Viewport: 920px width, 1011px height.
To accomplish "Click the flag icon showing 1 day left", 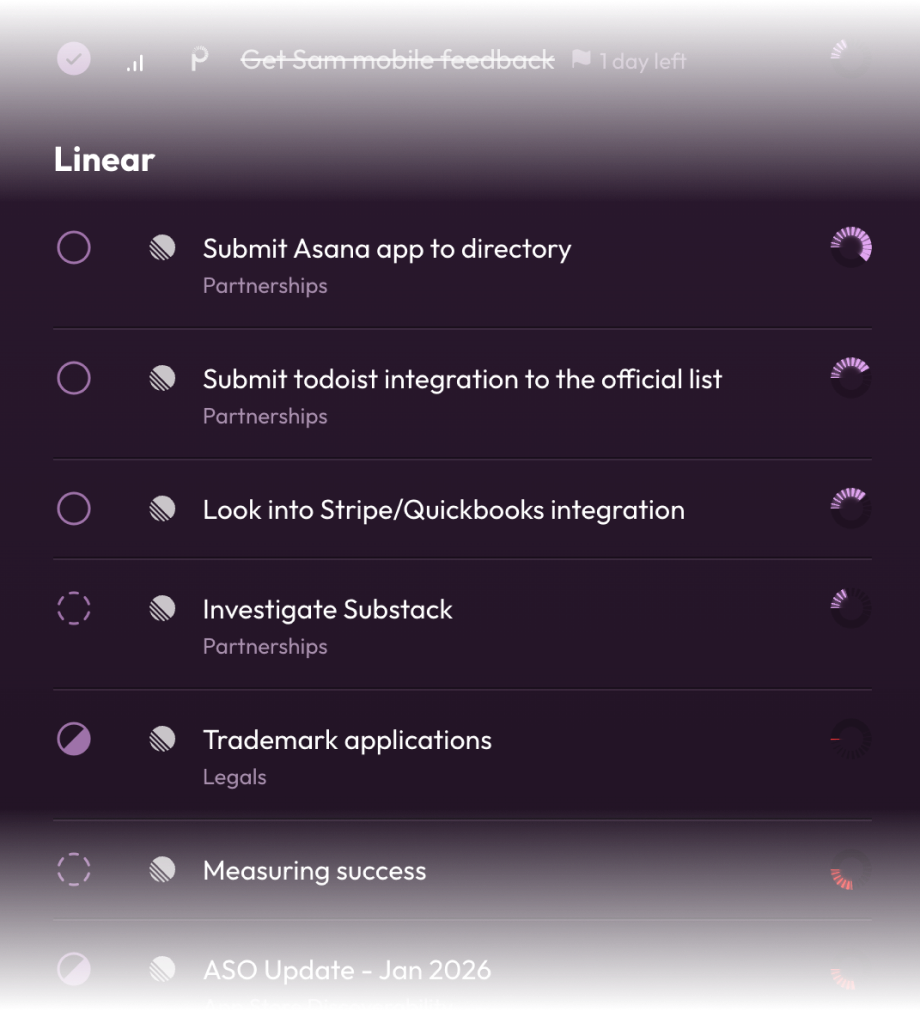I will pyautogui.click(x=581, y=59).
